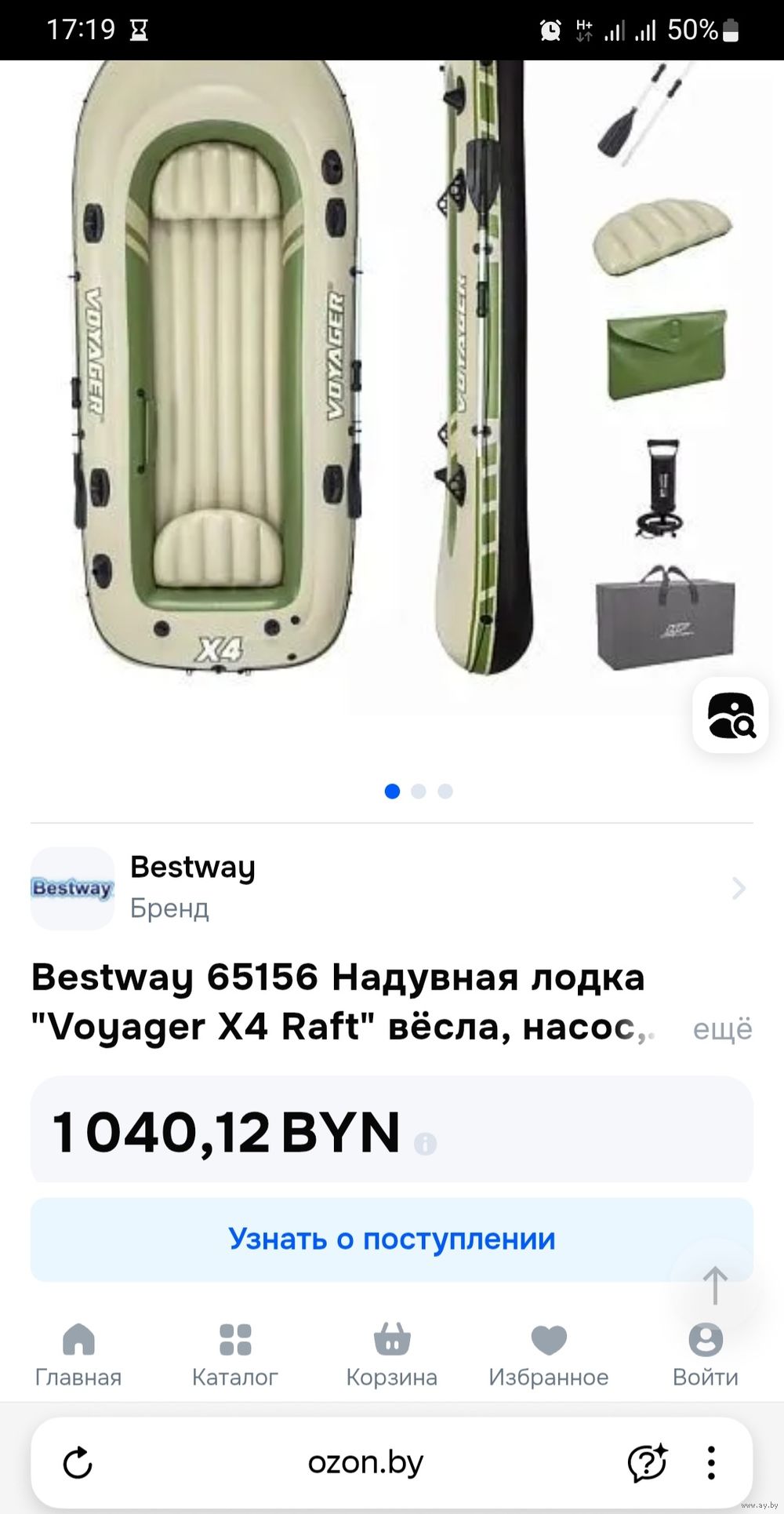Screen dimensions: 784x1514
Task: Open the Корзина tab
Action: tap(392, 1356)
